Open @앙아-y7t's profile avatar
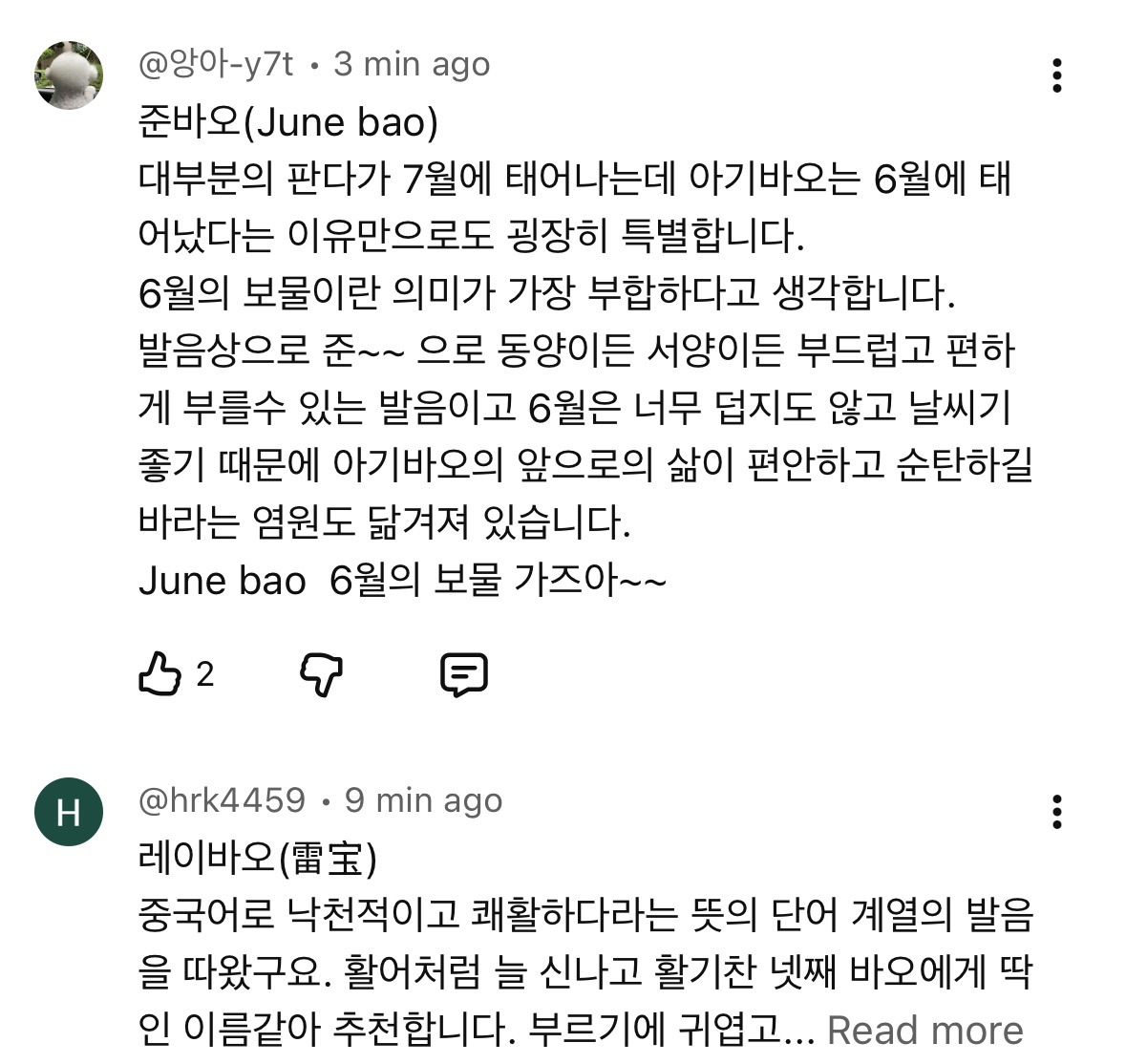This screenshot has width=1126, height=1064. point(69,75)
